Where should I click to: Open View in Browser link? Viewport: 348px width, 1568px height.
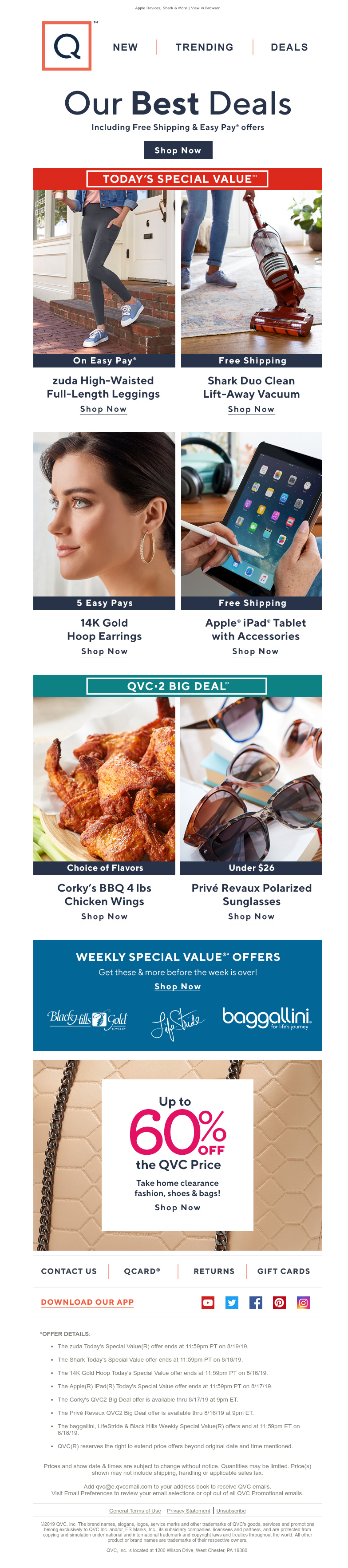(206, 8)
